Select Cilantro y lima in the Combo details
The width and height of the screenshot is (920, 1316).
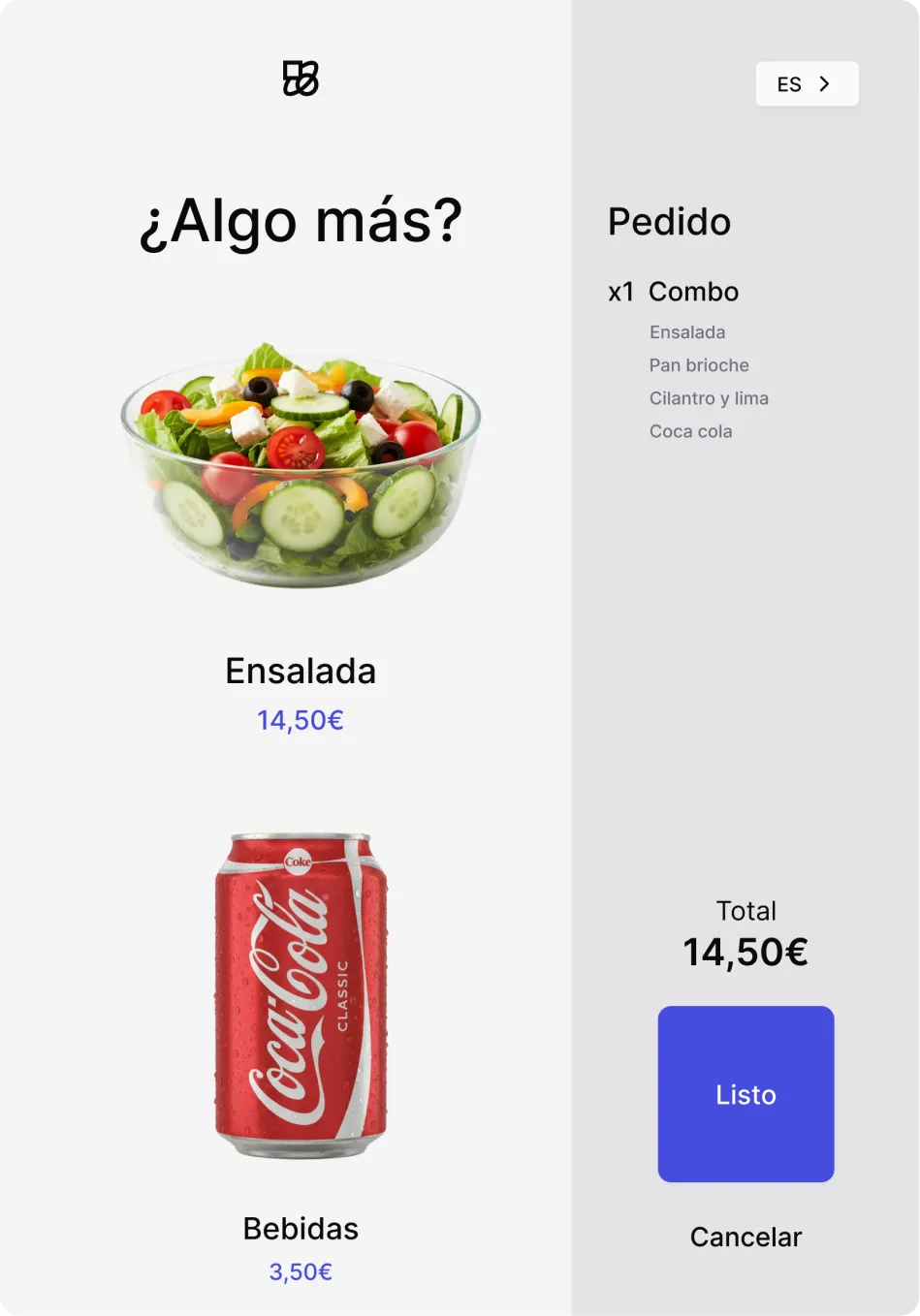coord(710,398)
